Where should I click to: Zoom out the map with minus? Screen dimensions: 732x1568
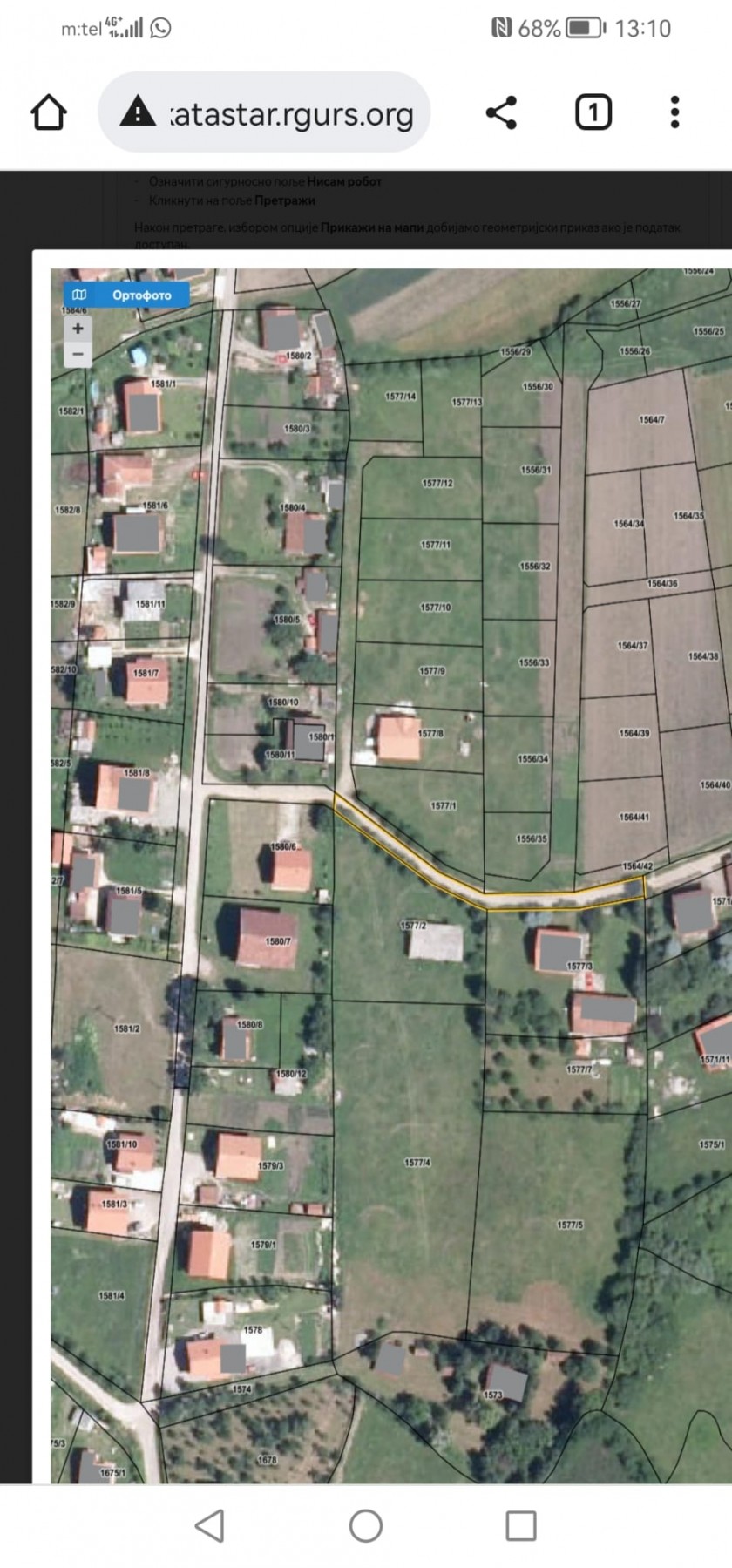click(x=78, y=355)
